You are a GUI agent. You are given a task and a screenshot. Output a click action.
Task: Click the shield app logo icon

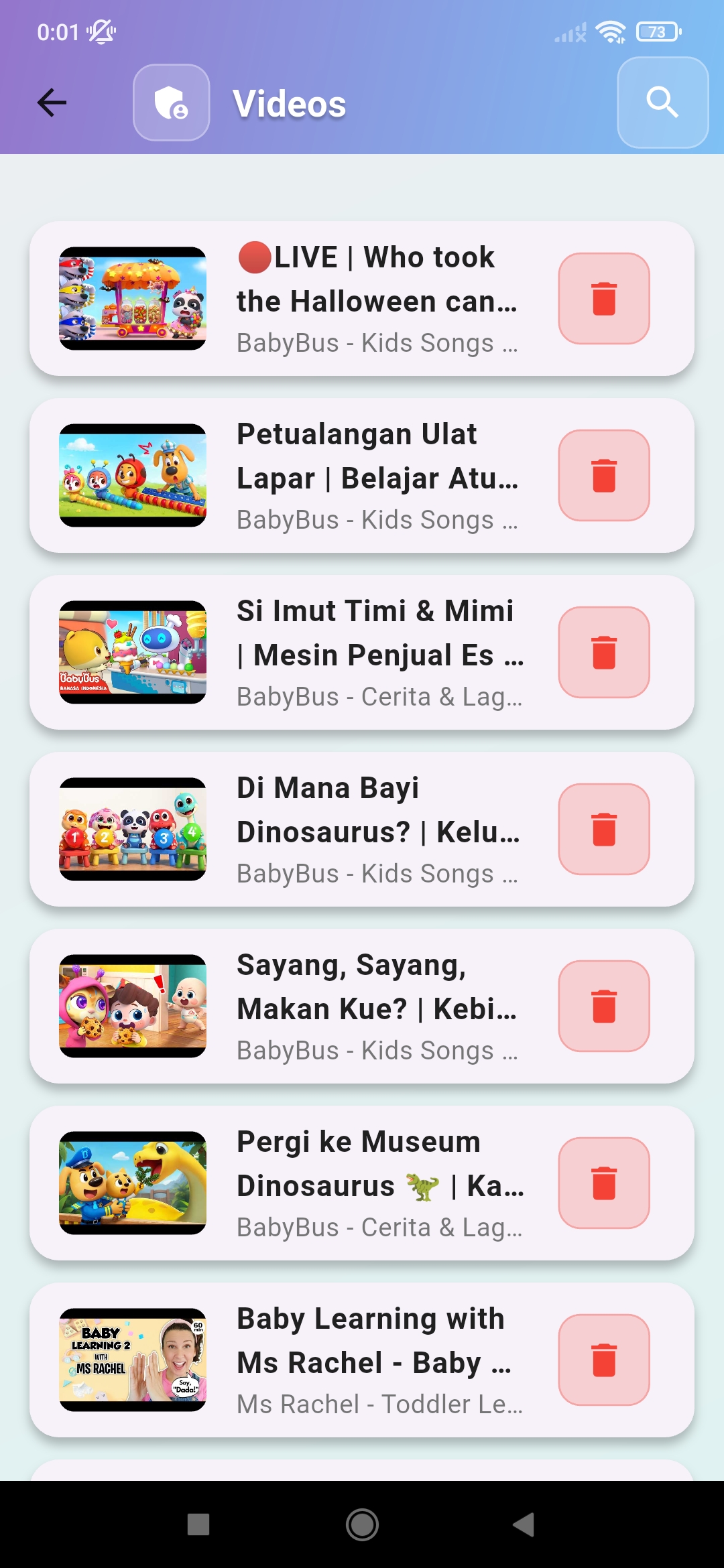coord(172,103)
